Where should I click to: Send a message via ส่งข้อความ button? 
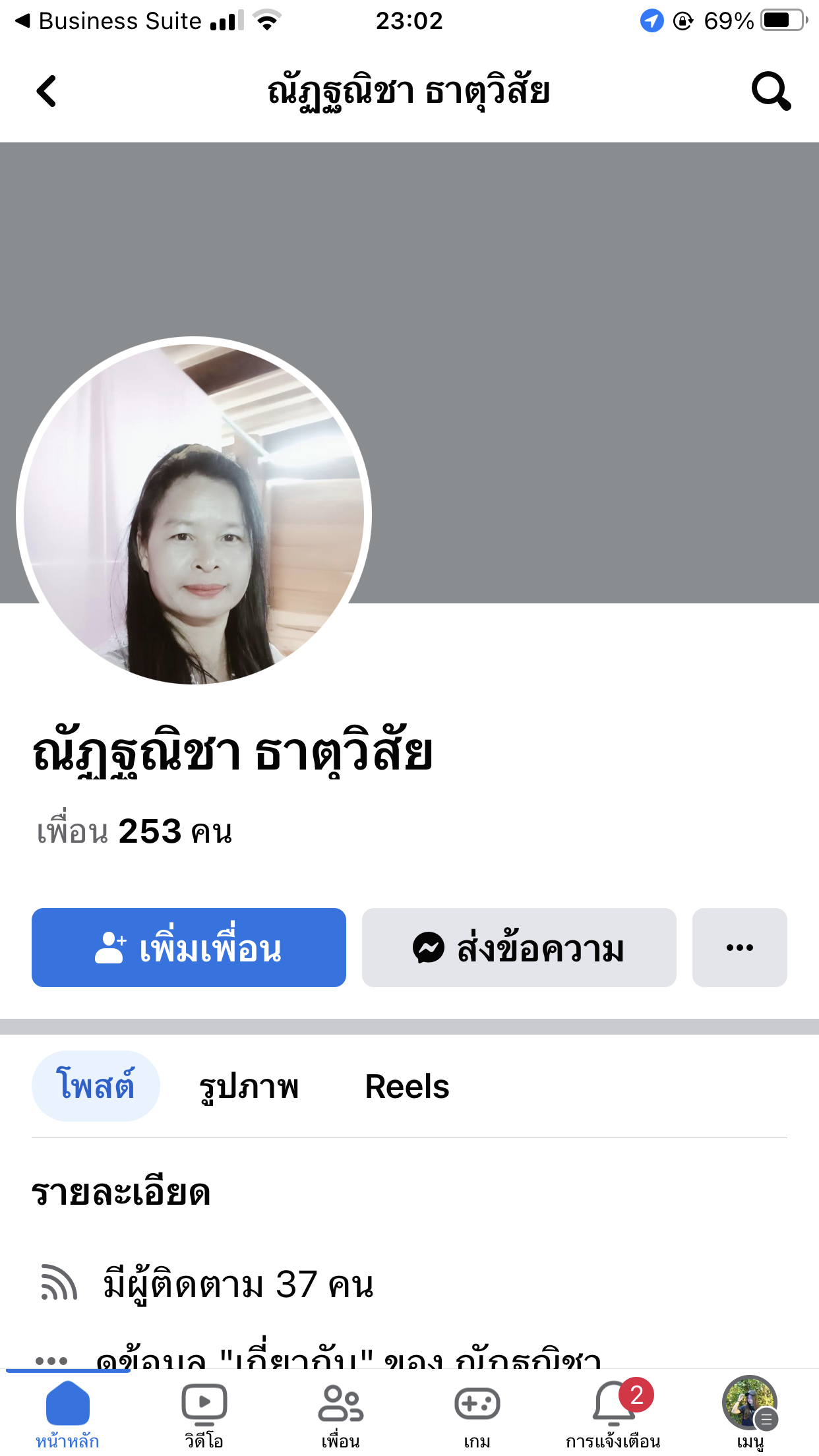(x=519, y=948)
